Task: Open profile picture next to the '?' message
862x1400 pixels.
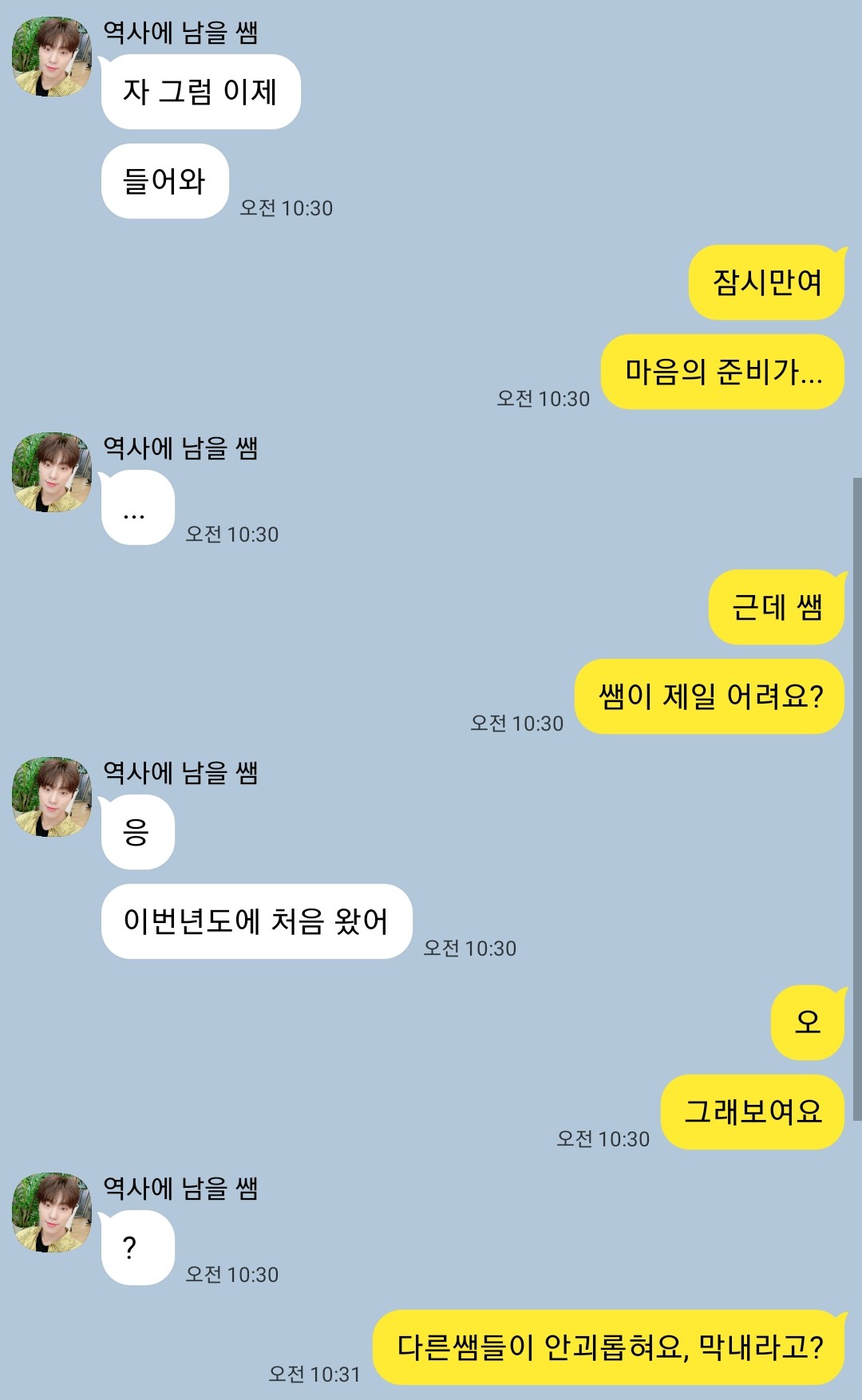Action: pos(52,1213)
